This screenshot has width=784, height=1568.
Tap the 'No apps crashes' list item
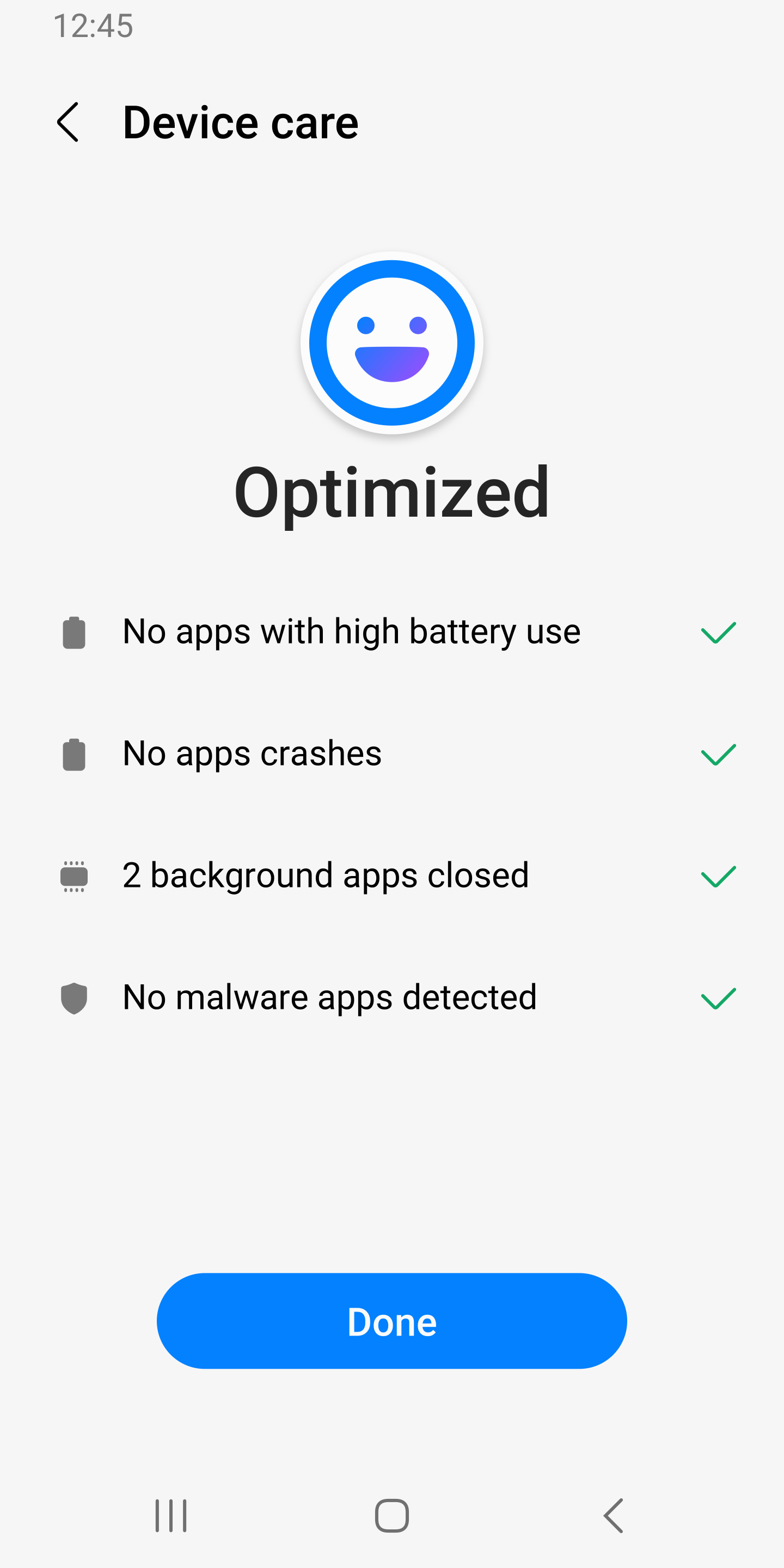coord(252,754)
